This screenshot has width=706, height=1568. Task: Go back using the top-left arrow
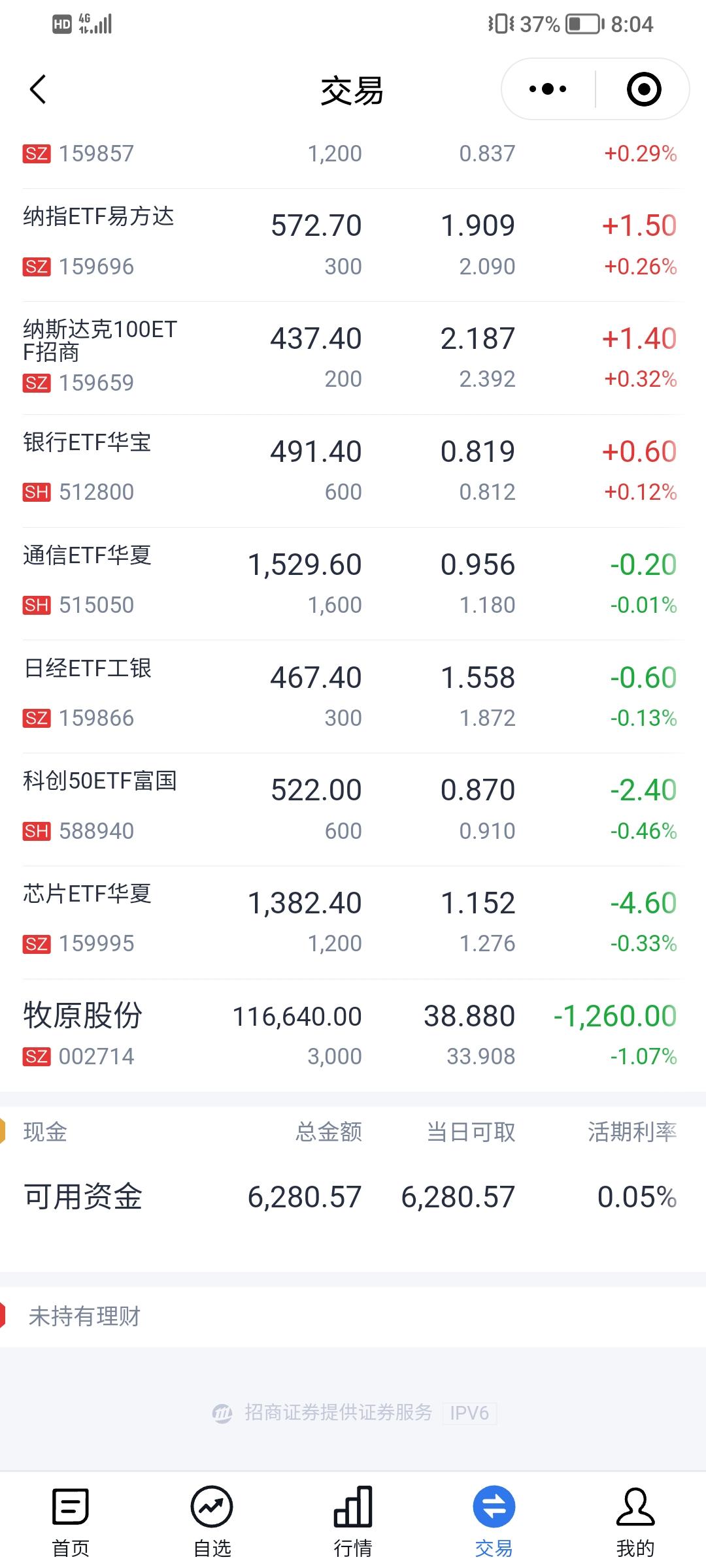click(38, 90)
